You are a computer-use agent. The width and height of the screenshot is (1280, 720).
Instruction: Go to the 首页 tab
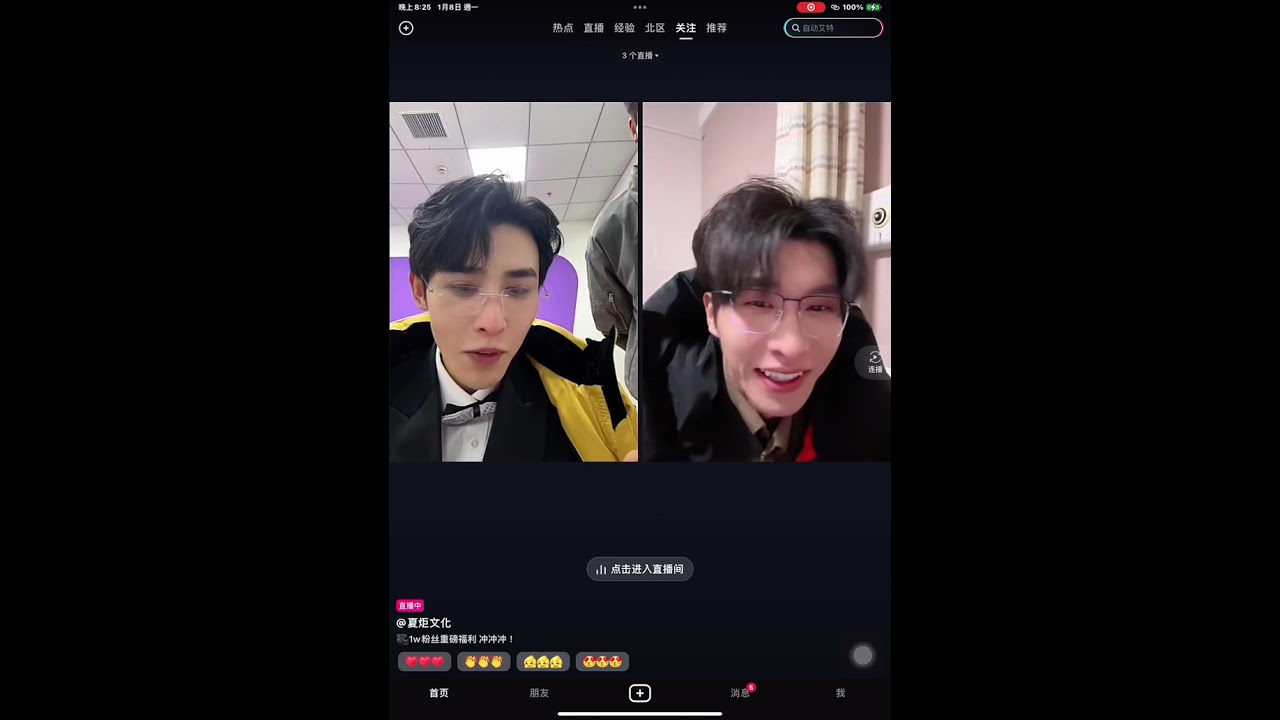tap(439, 693)
